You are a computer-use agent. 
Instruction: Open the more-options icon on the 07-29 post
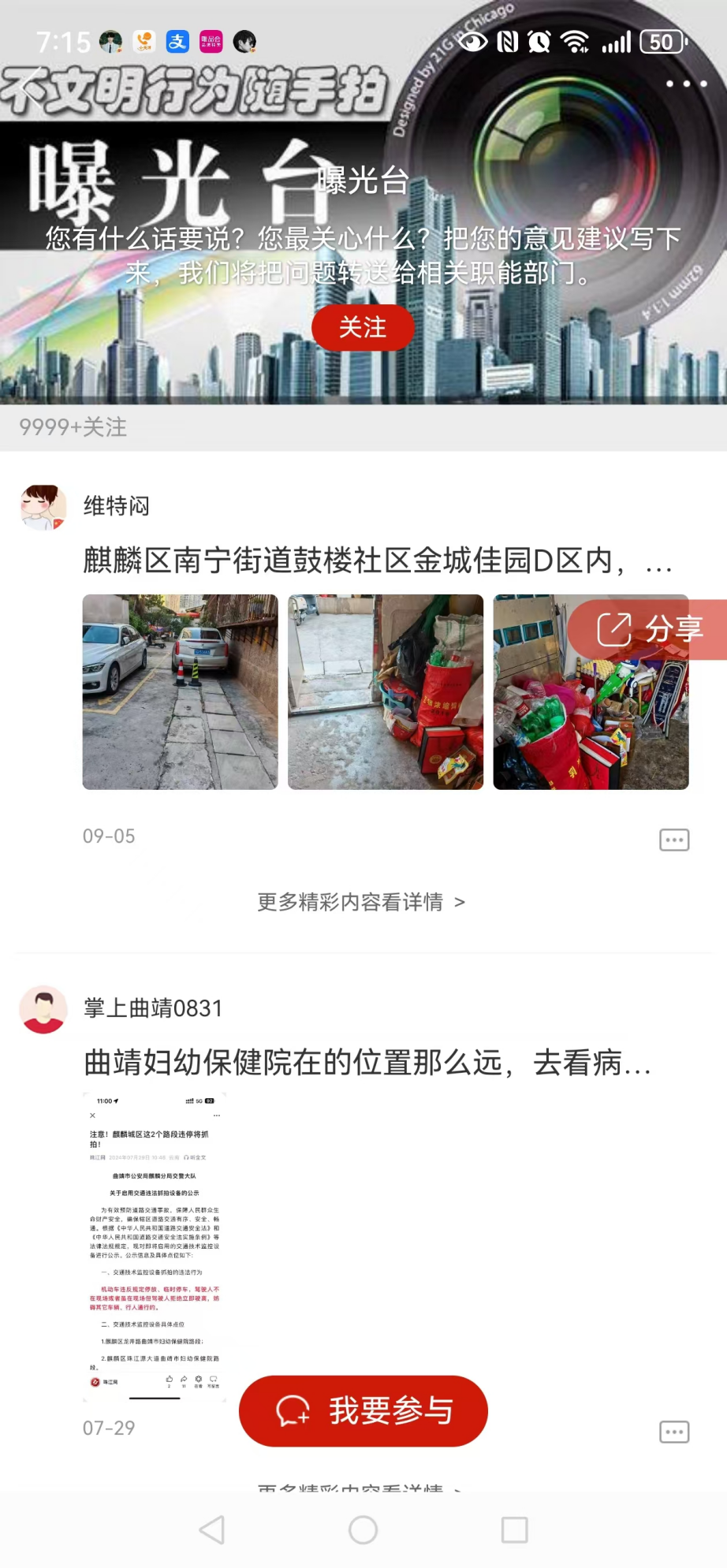(674, 1432)
